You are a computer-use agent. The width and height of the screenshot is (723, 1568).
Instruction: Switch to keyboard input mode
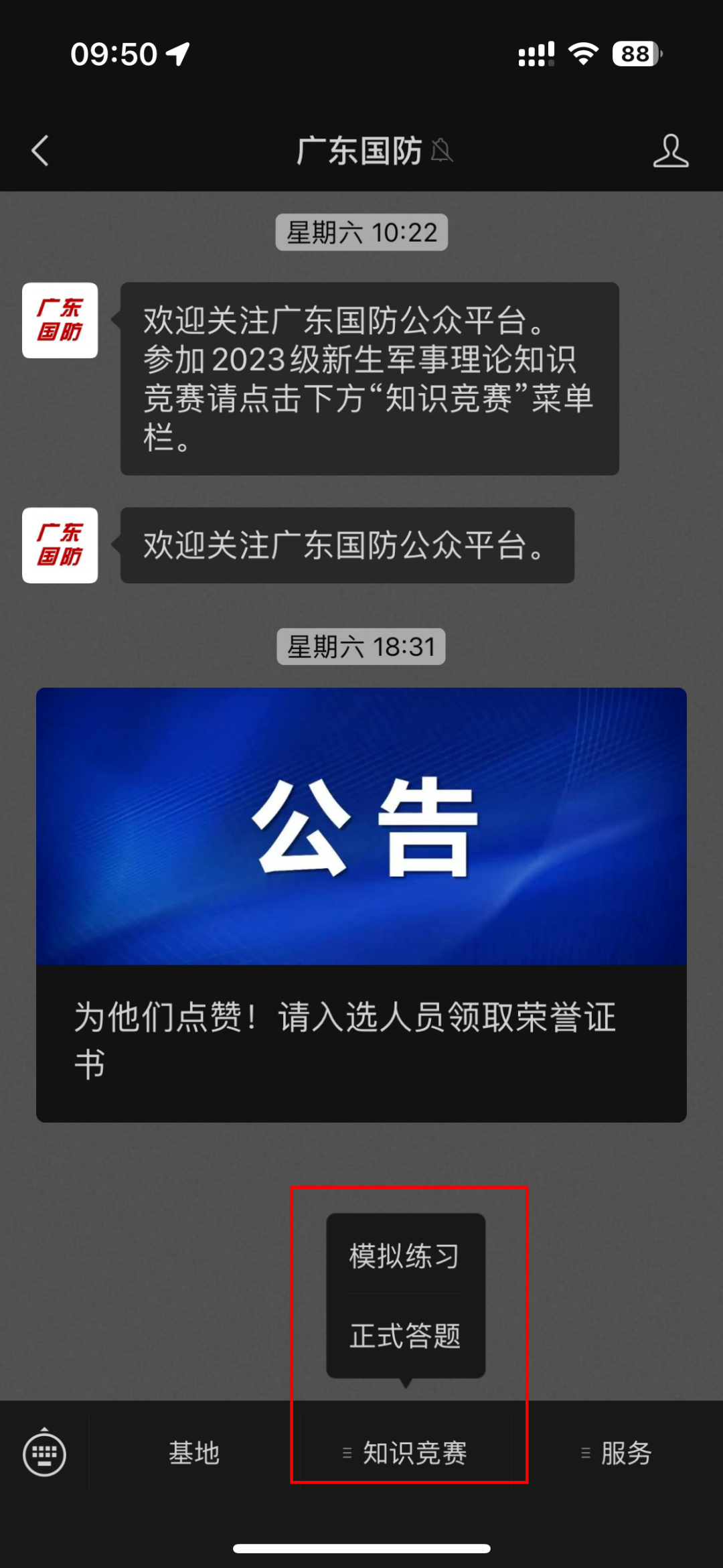(44, 1453)
